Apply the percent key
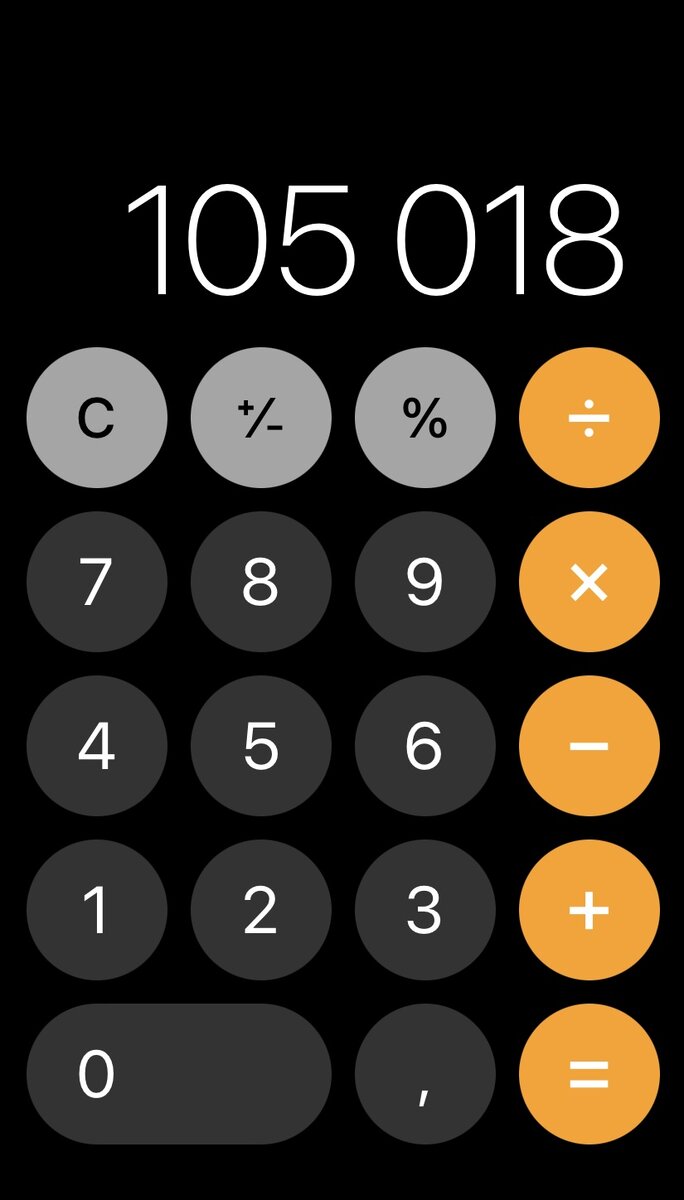This screenshot has height=1200, width=684. pyautogui.click(x=425, y=418)
